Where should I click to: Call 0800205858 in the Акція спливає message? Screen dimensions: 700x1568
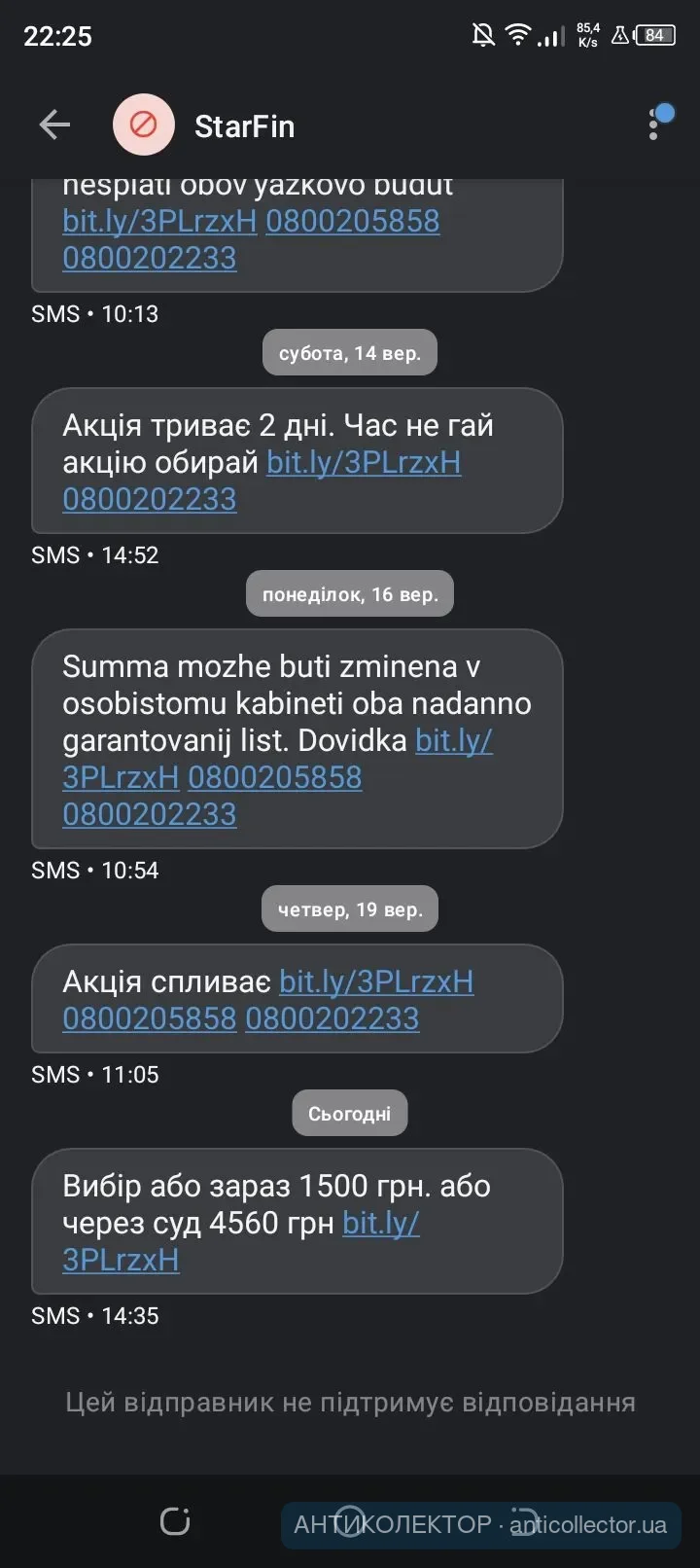click(x=149, y=1018)
